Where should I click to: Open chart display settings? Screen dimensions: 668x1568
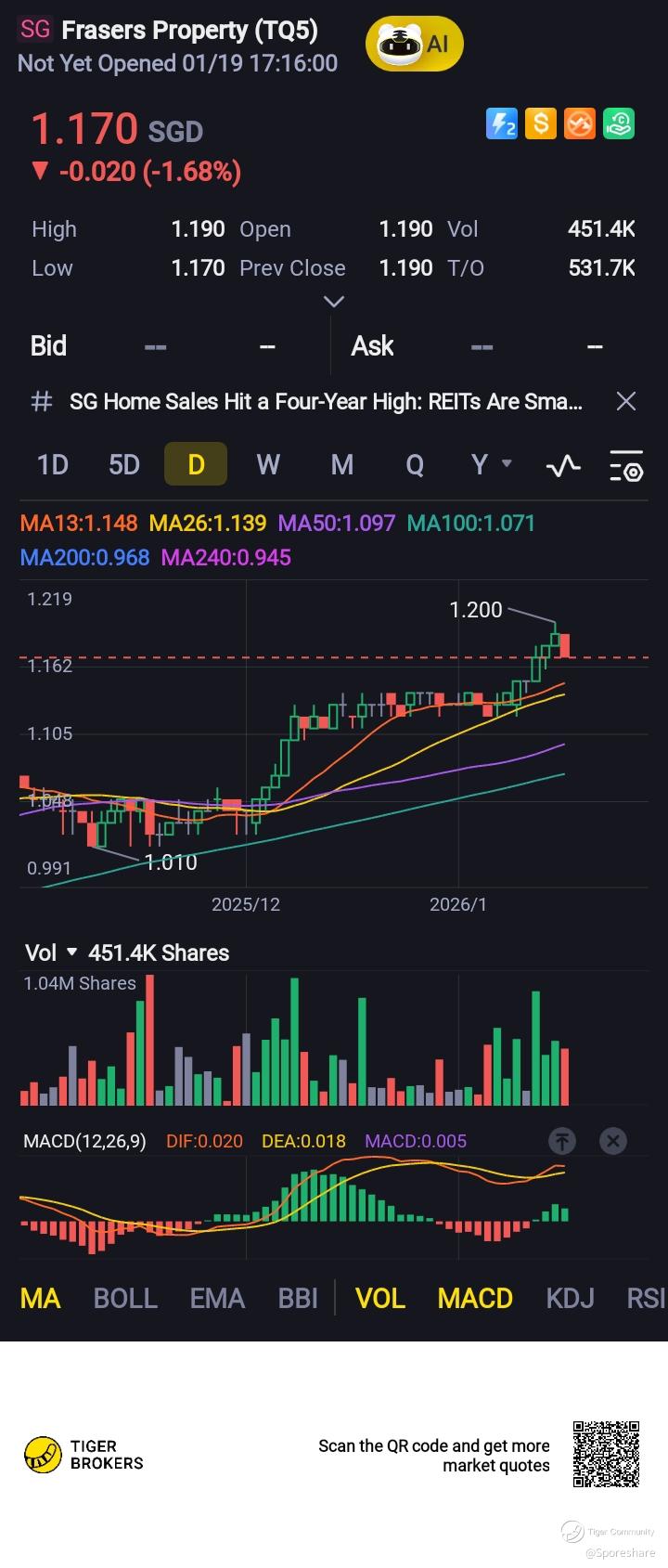(626, 465)
